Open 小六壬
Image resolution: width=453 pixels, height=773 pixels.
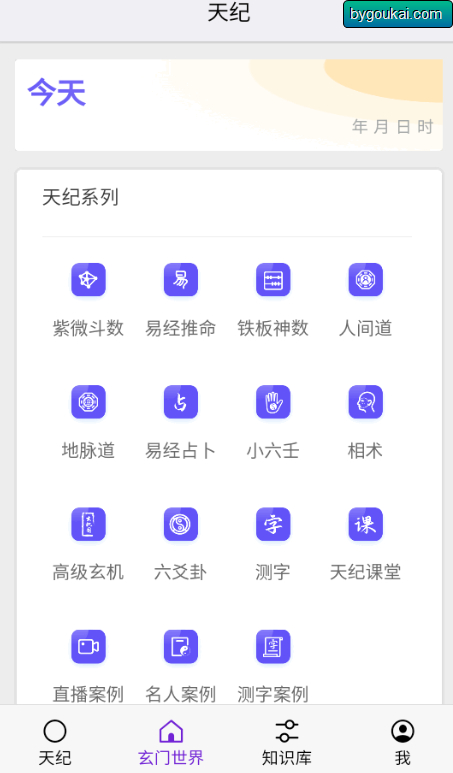[273, 422]
